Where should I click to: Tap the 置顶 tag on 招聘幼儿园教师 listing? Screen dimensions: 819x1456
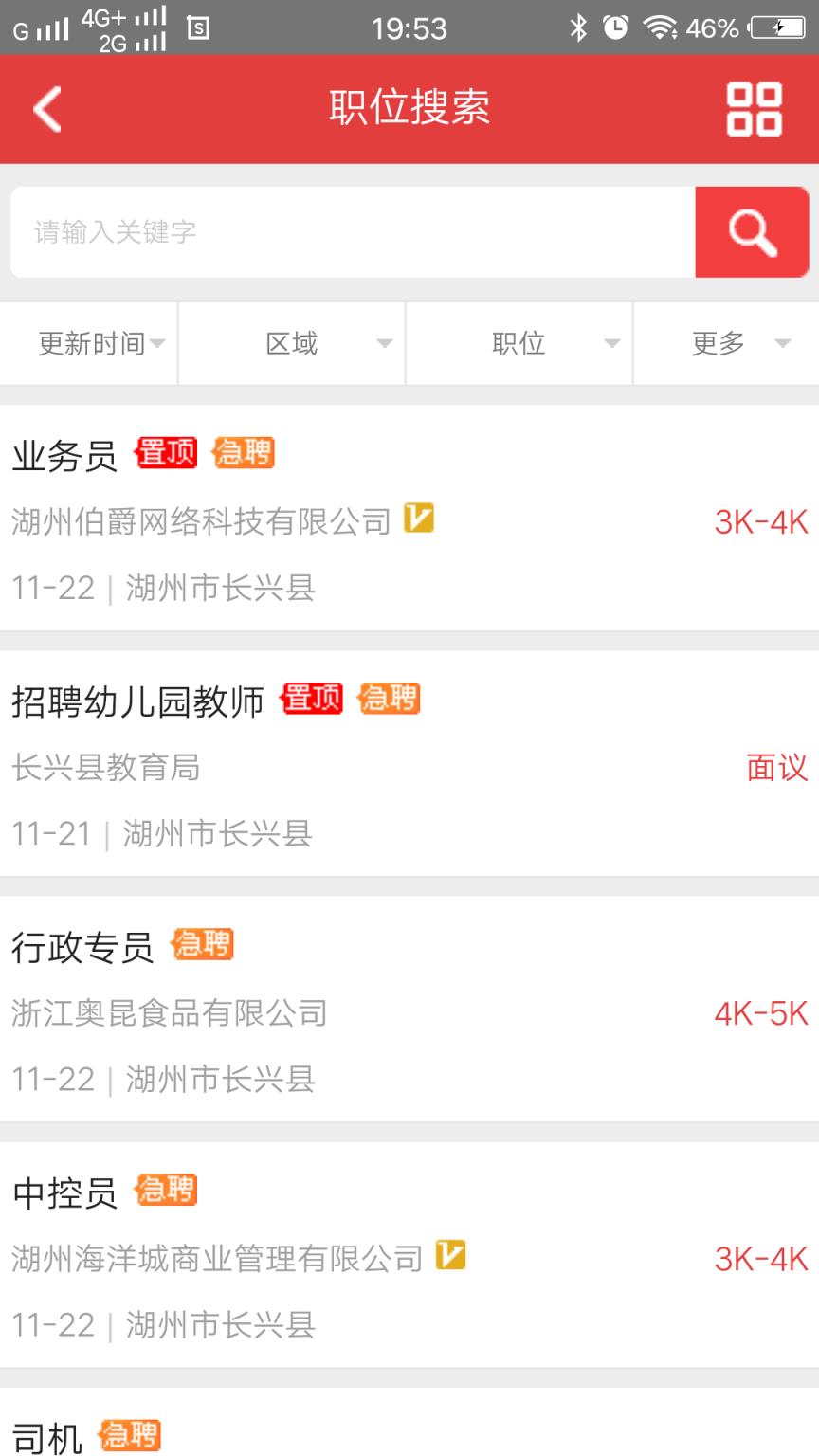pyautogui.click(x=312, y=699)
